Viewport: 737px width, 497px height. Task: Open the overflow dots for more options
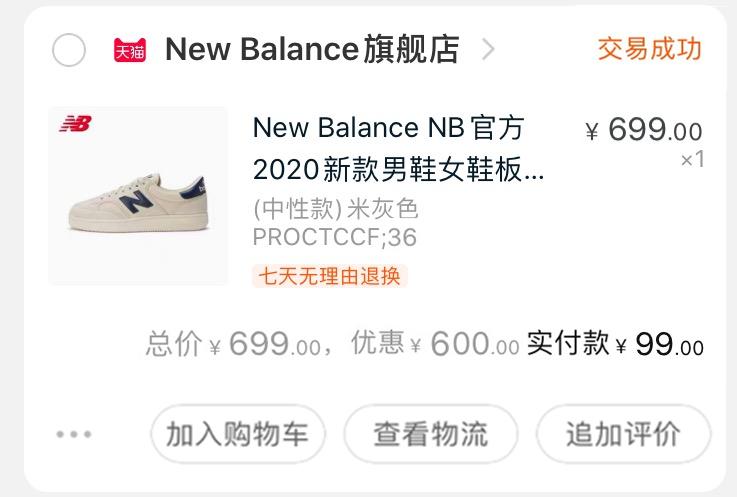click(x=74, y=435)
